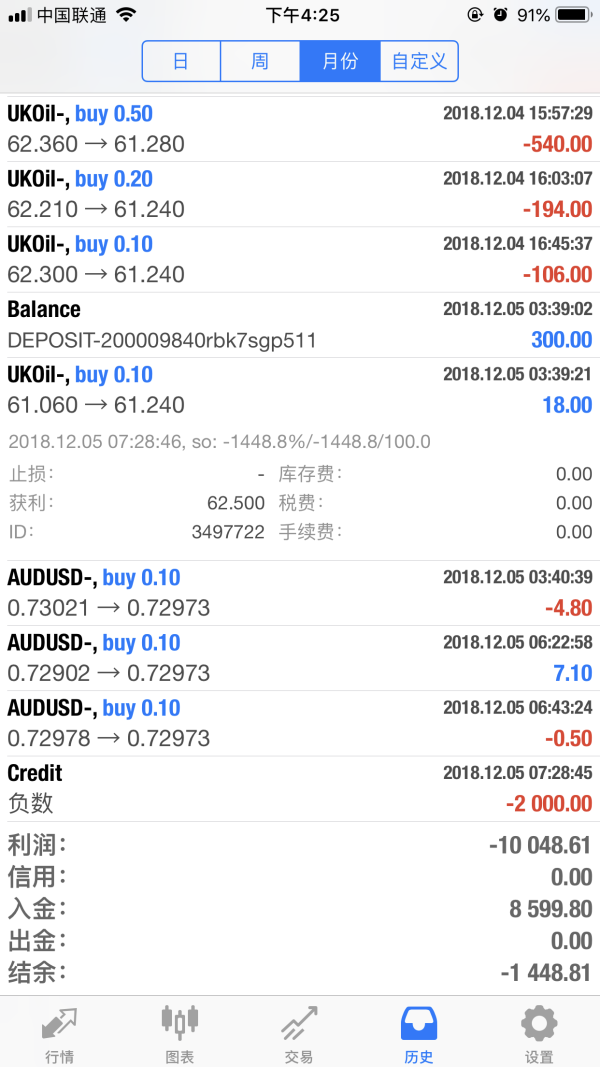
Task: Expand the UKOil buy 0.50 trade
Action: [300, 129]
